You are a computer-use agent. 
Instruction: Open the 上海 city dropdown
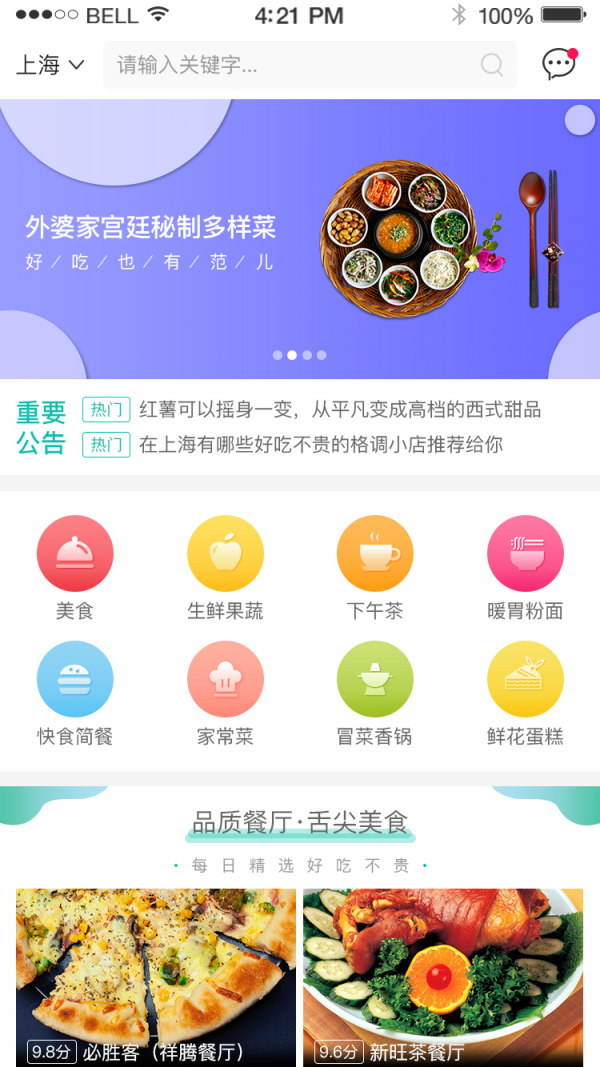49,66
